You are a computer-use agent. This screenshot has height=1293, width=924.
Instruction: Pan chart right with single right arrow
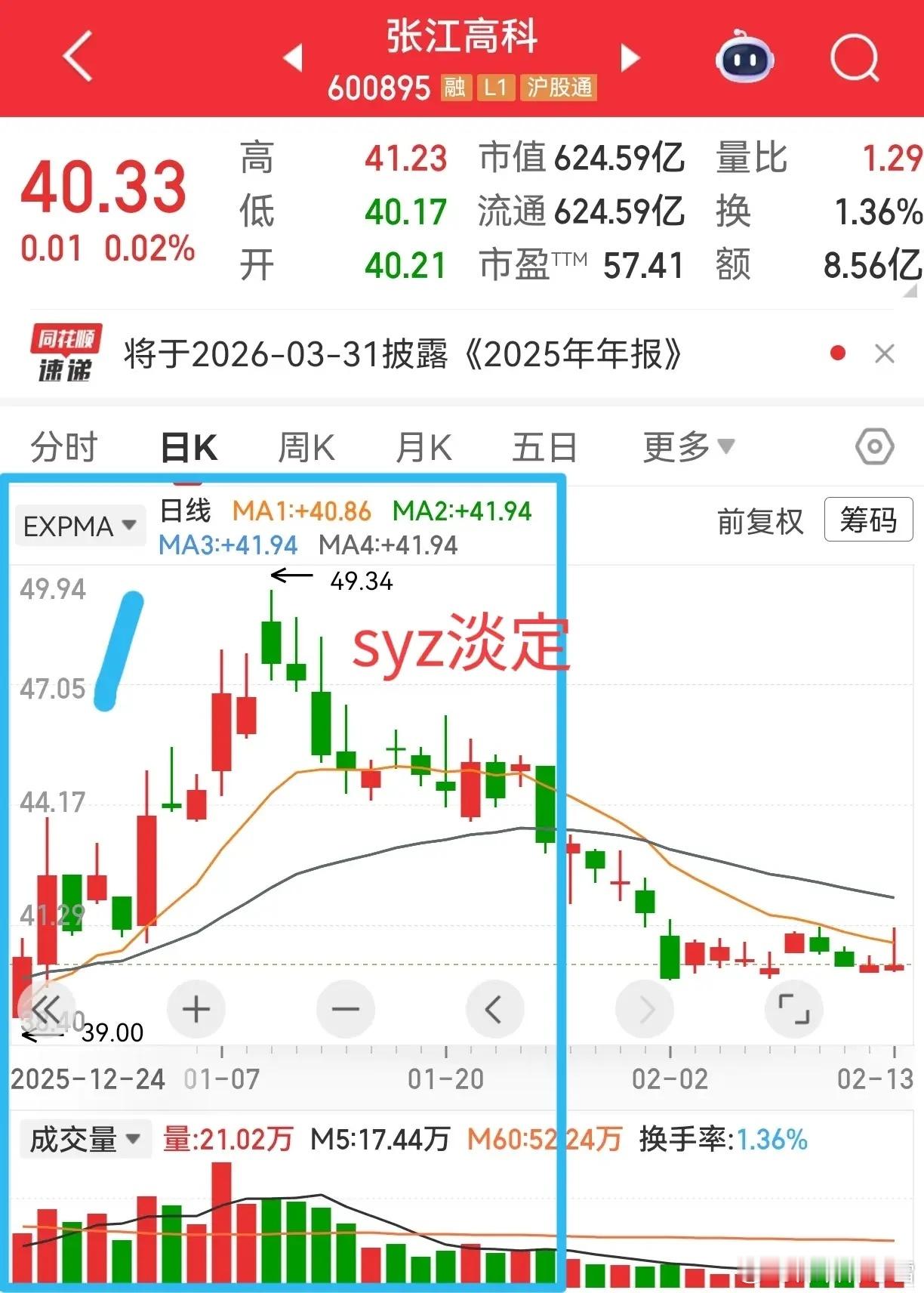pyautogui.click(x=645, y=1008)
